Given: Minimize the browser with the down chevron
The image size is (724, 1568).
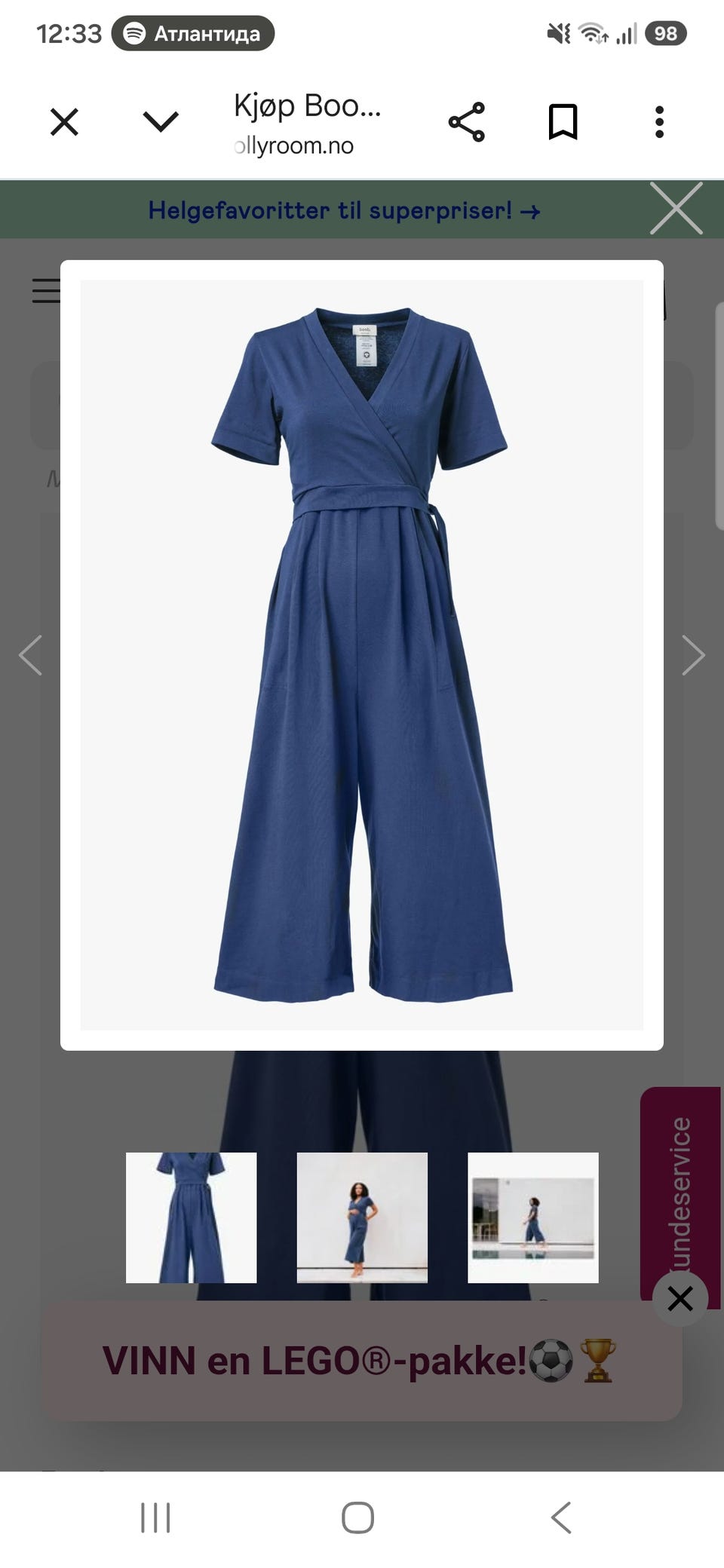Looking at the screenshot, I should 161,121.
